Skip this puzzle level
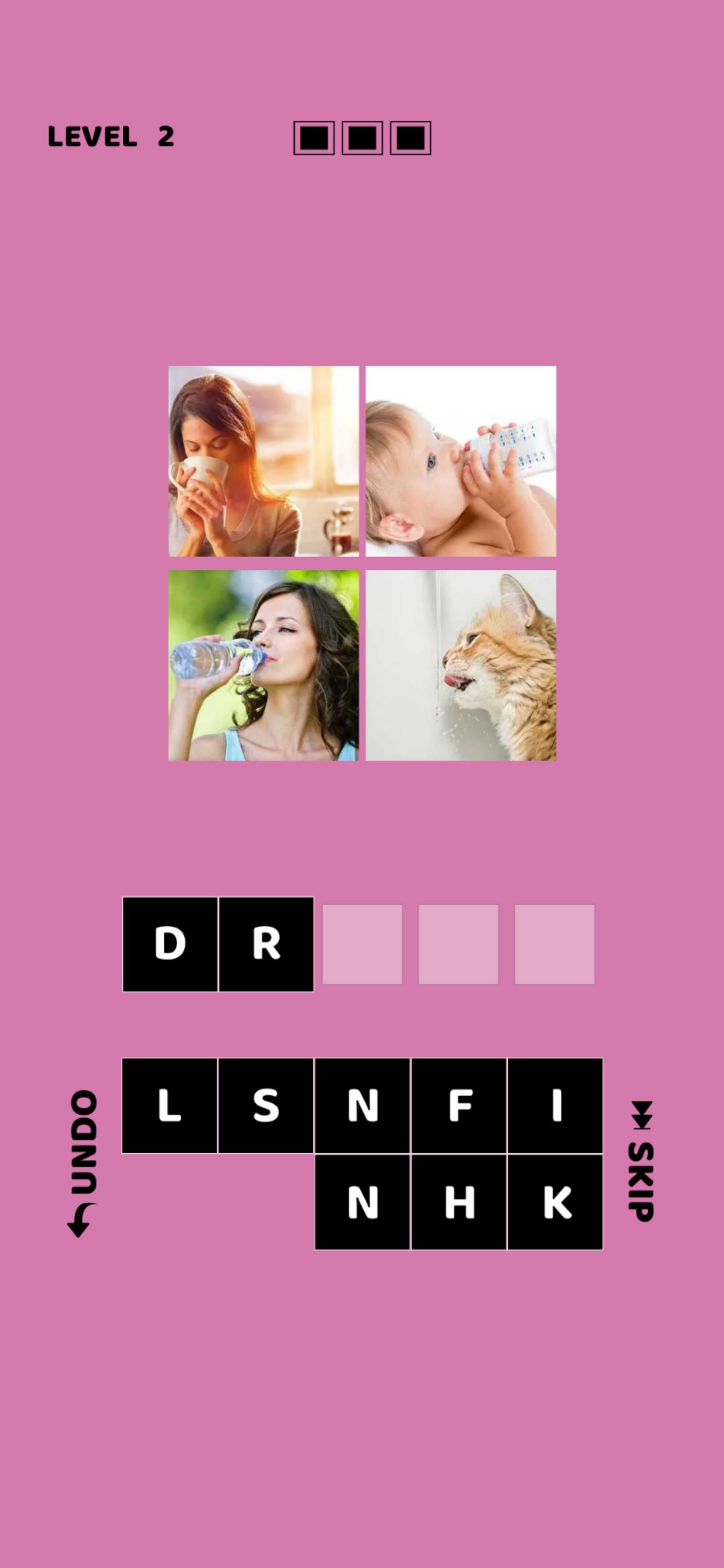 (641, 1161)
